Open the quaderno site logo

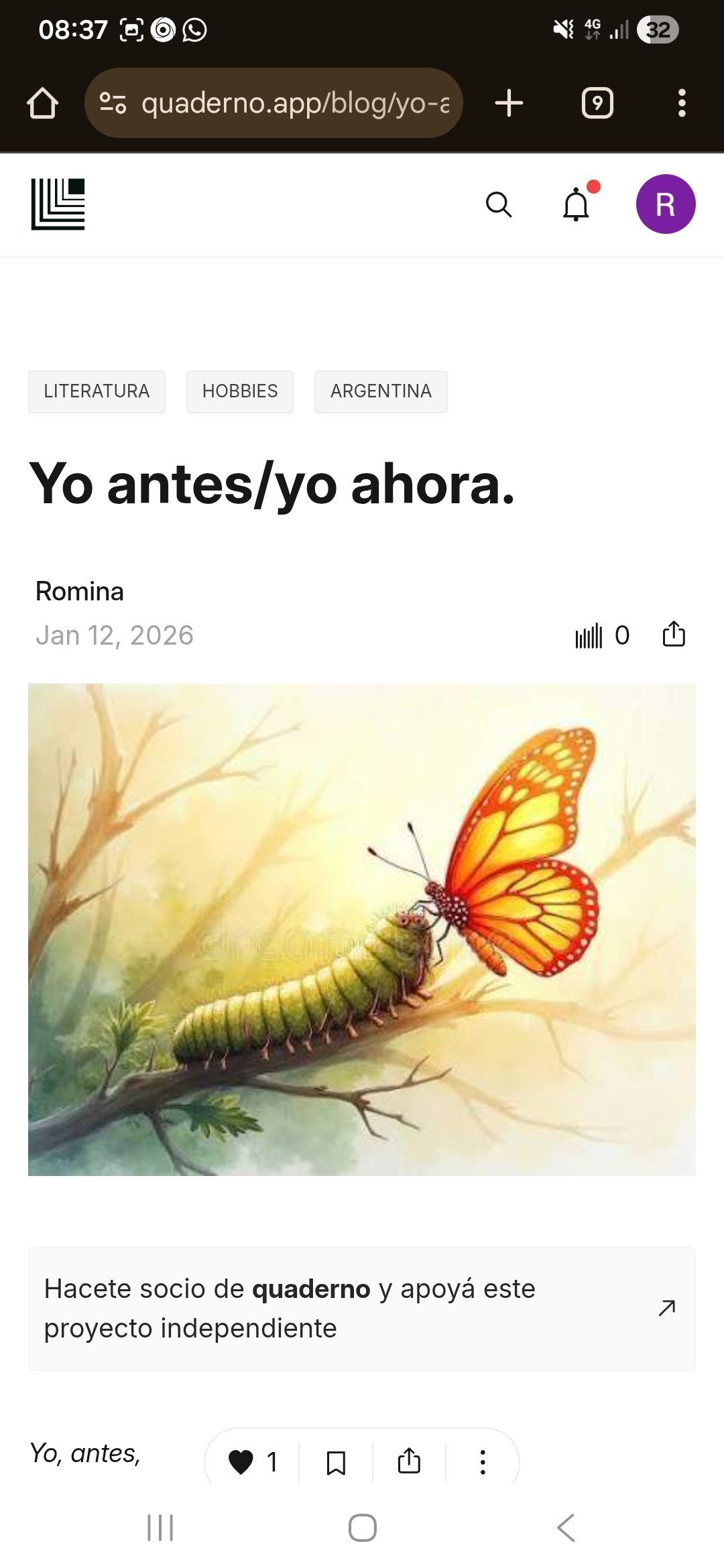click(x=58, y=204)
